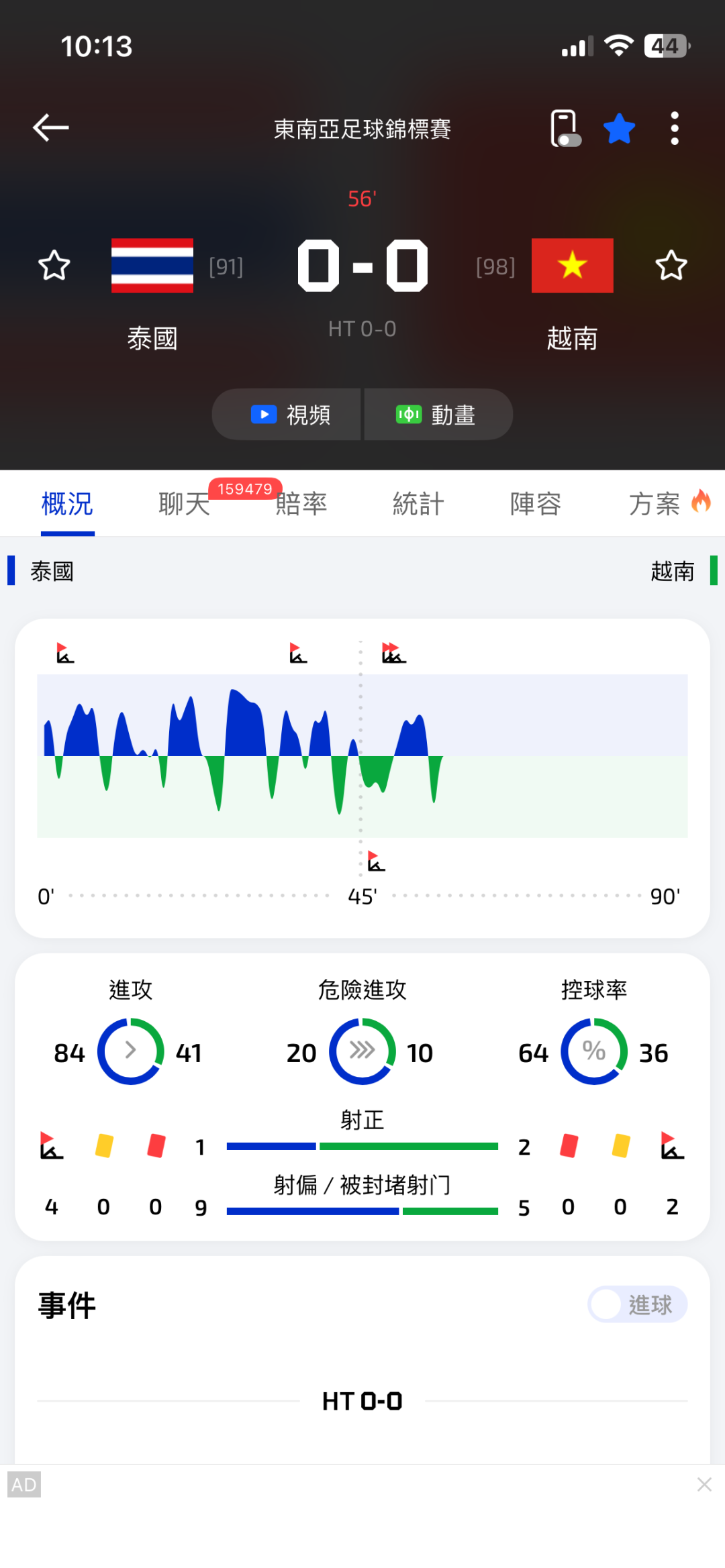Open the three-dot overflow menu

coord(675,128)
